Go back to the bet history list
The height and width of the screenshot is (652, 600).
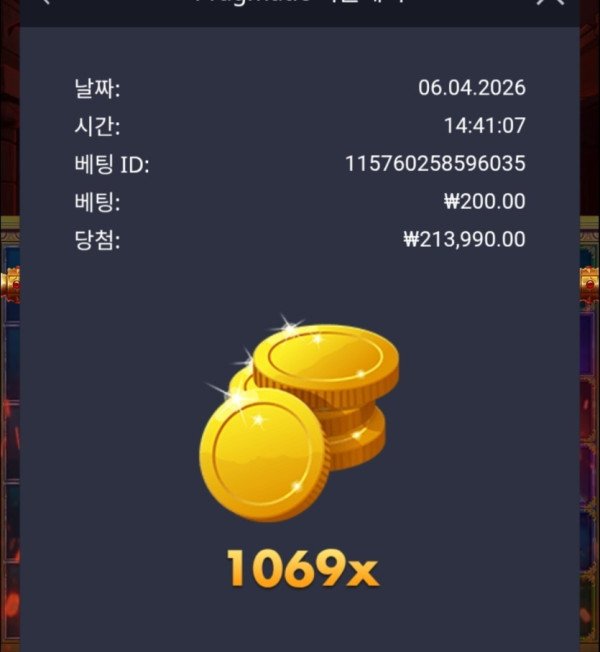click(46, 2)
